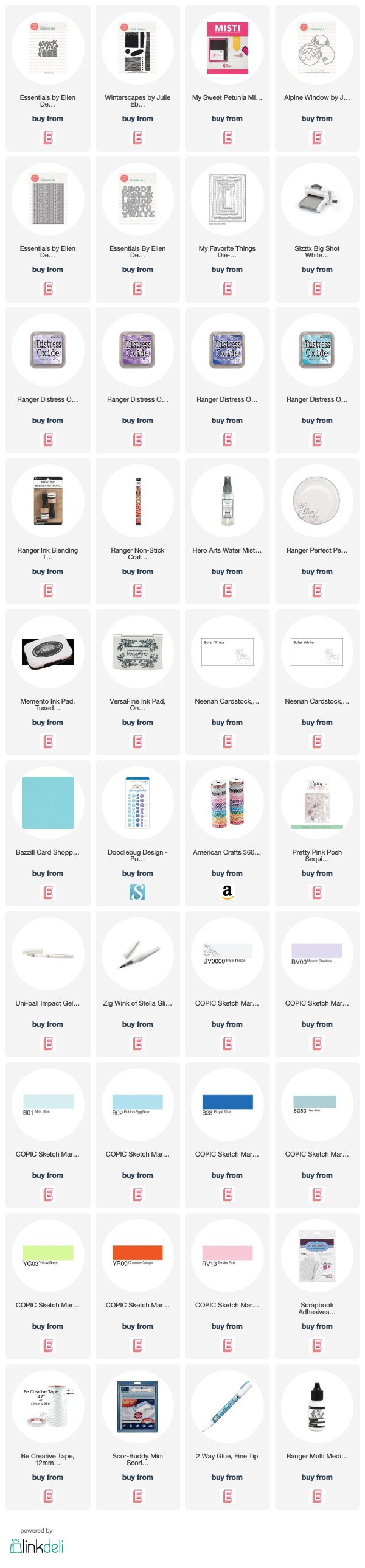365x1568 pixels.
Task: Open the Ranger Ink Blending Tool product
Action: point(47,500)
